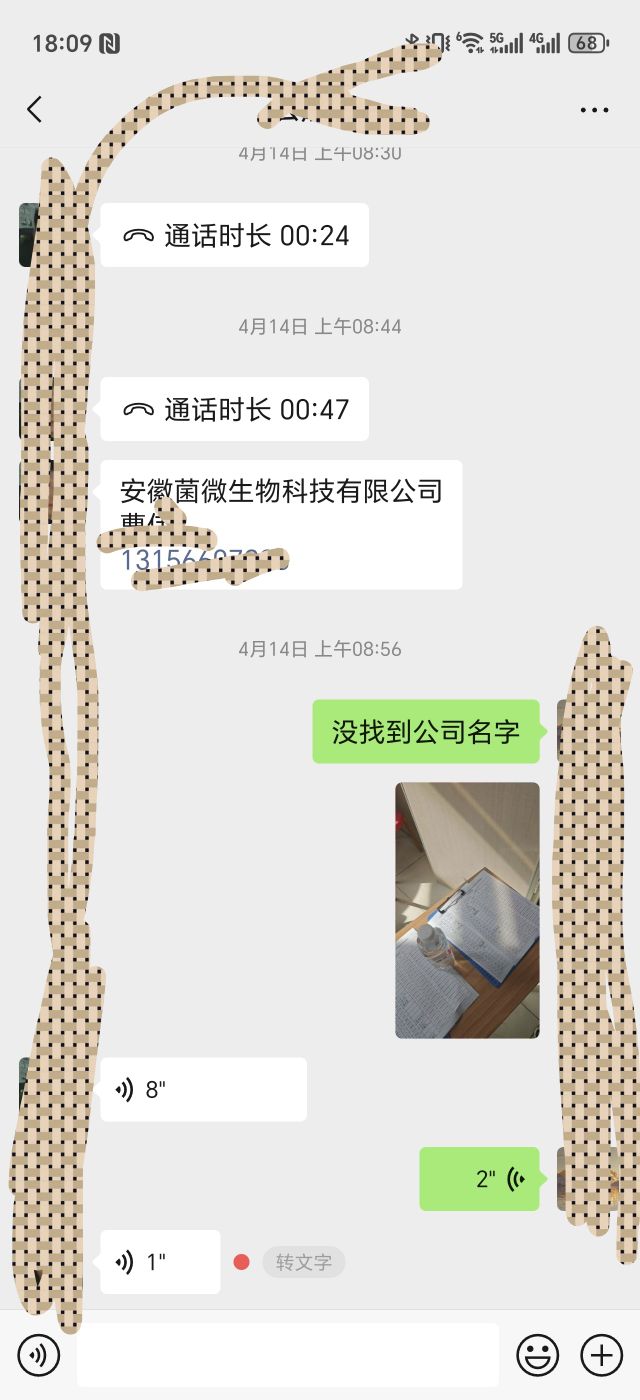The image size is (640, 1400).
Task: Tap the 00:47 call duration message
Action: [x=234, y=410]
